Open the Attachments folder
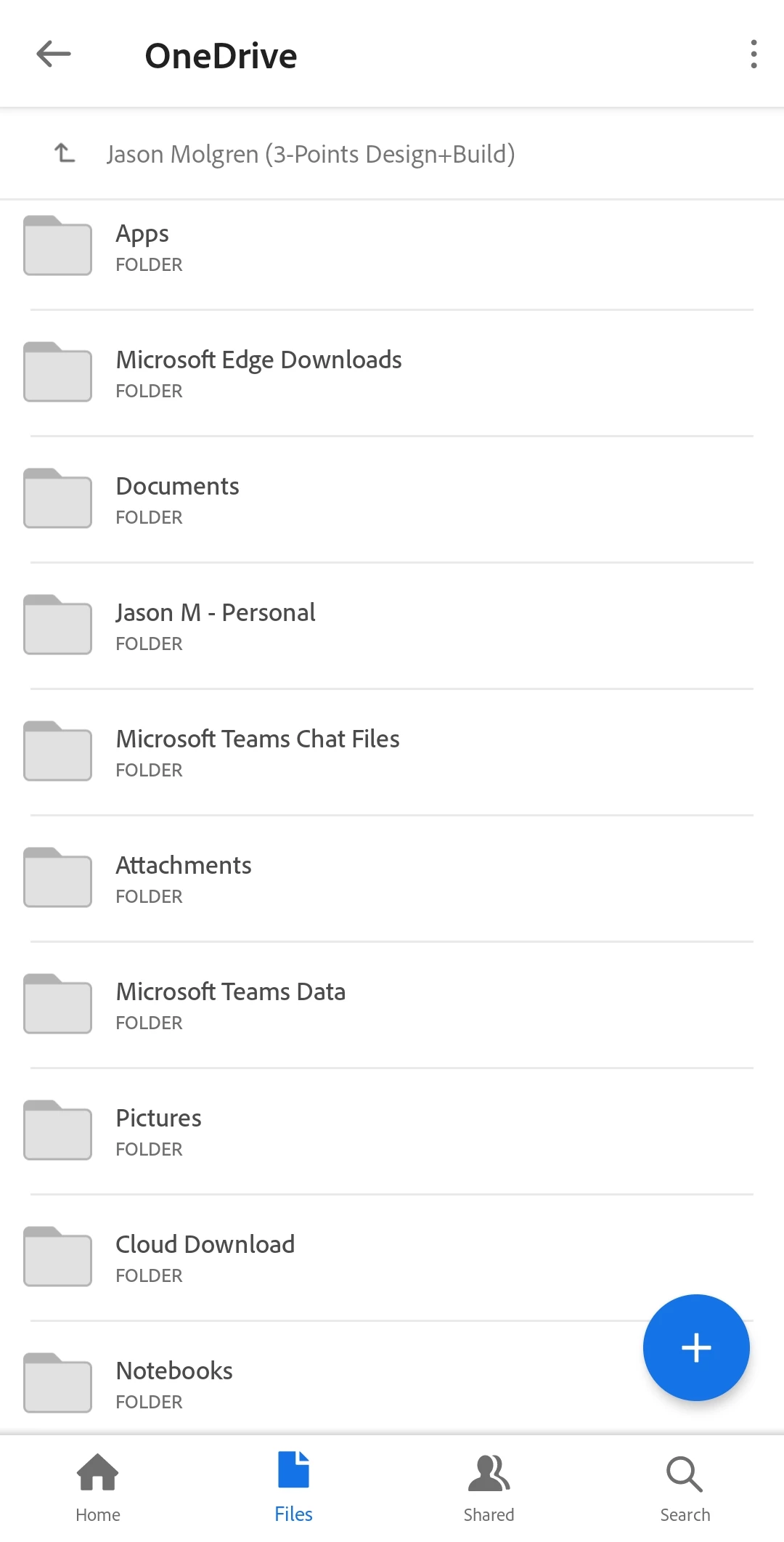 pyautogui.click(x=184, y=879)
